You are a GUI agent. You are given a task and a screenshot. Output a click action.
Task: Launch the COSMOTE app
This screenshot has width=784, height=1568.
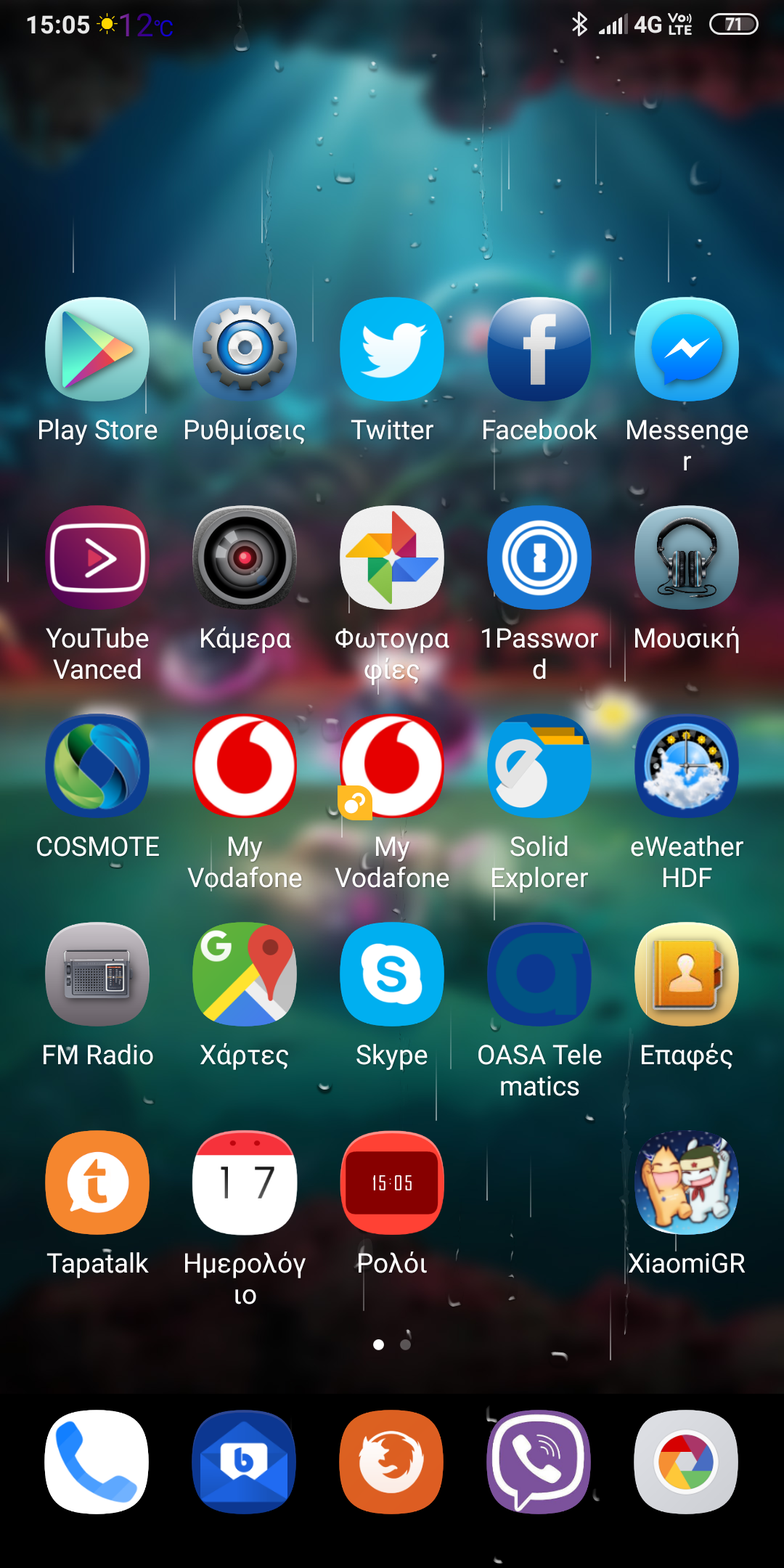coord(97,766)
